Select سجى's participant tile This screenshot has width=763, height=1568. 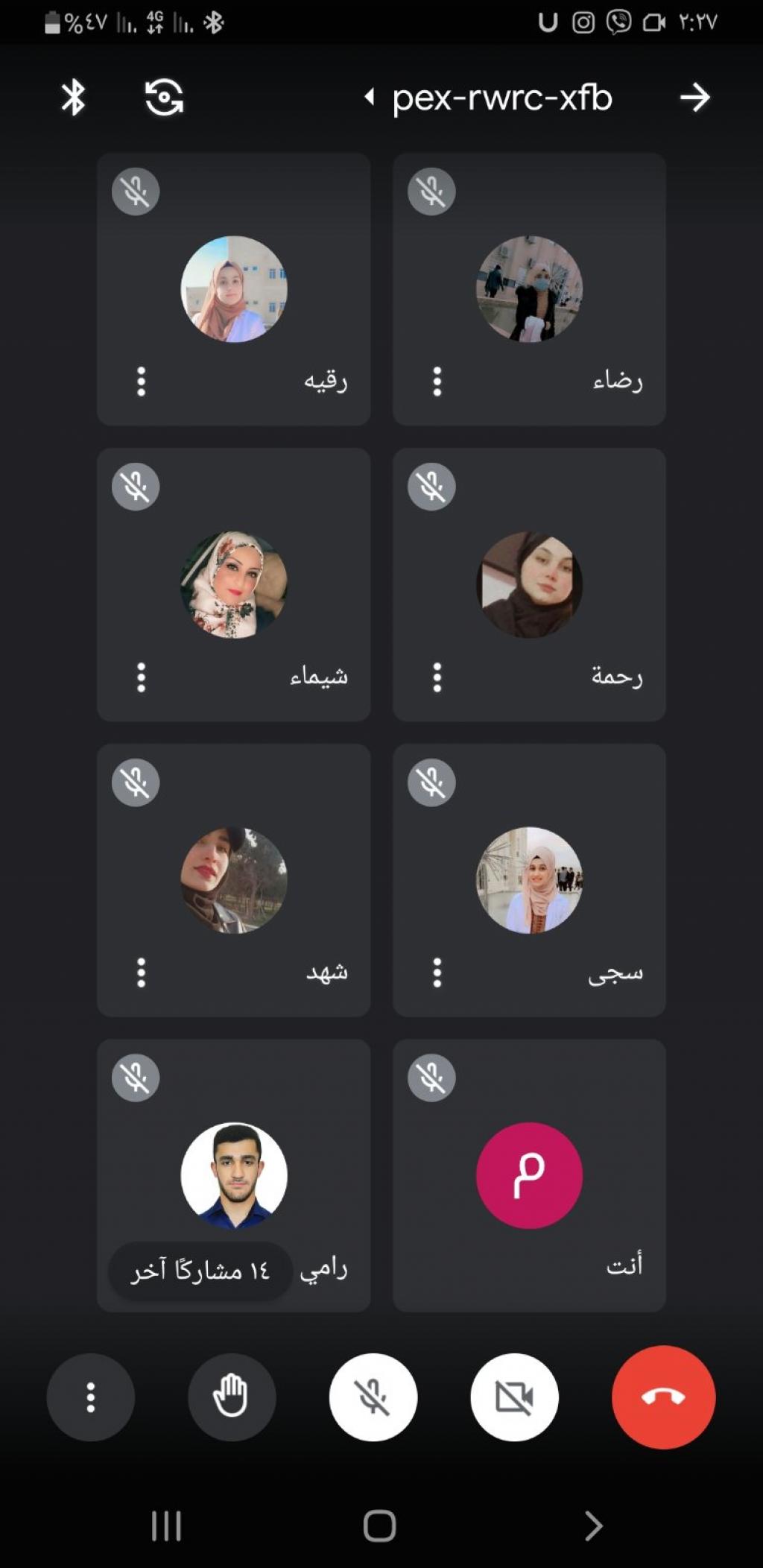(x=529, y=880)
